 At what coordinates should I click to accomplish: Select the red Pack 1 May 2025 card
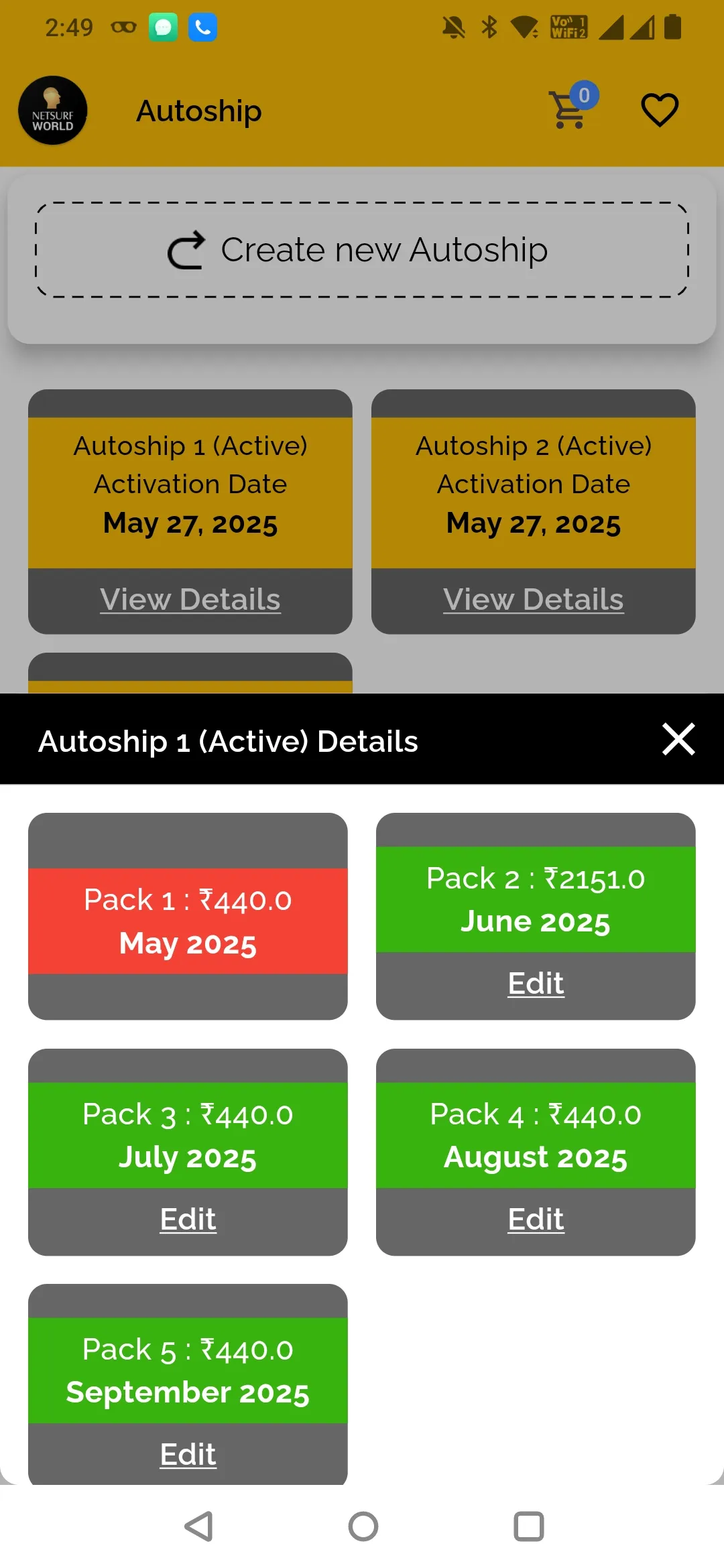(x=188, y=921)
